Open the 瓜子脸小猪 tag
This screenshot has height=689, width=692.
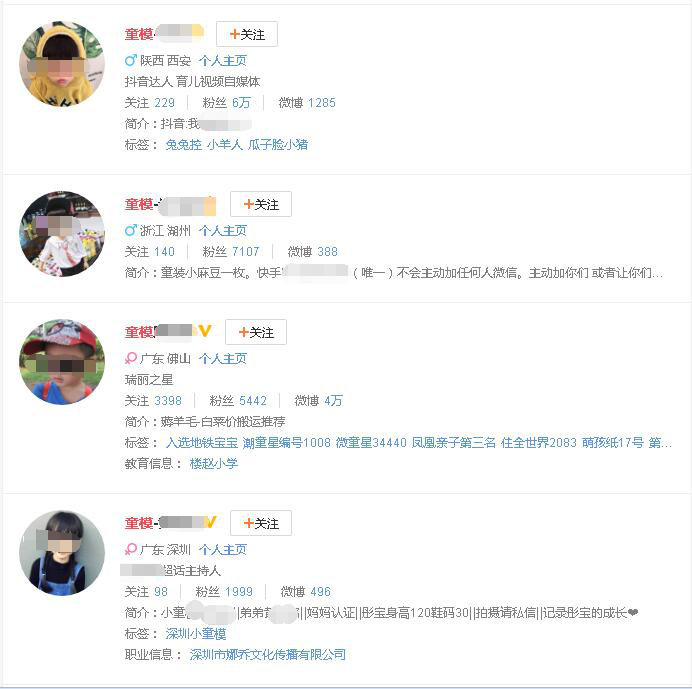point(277,145)
